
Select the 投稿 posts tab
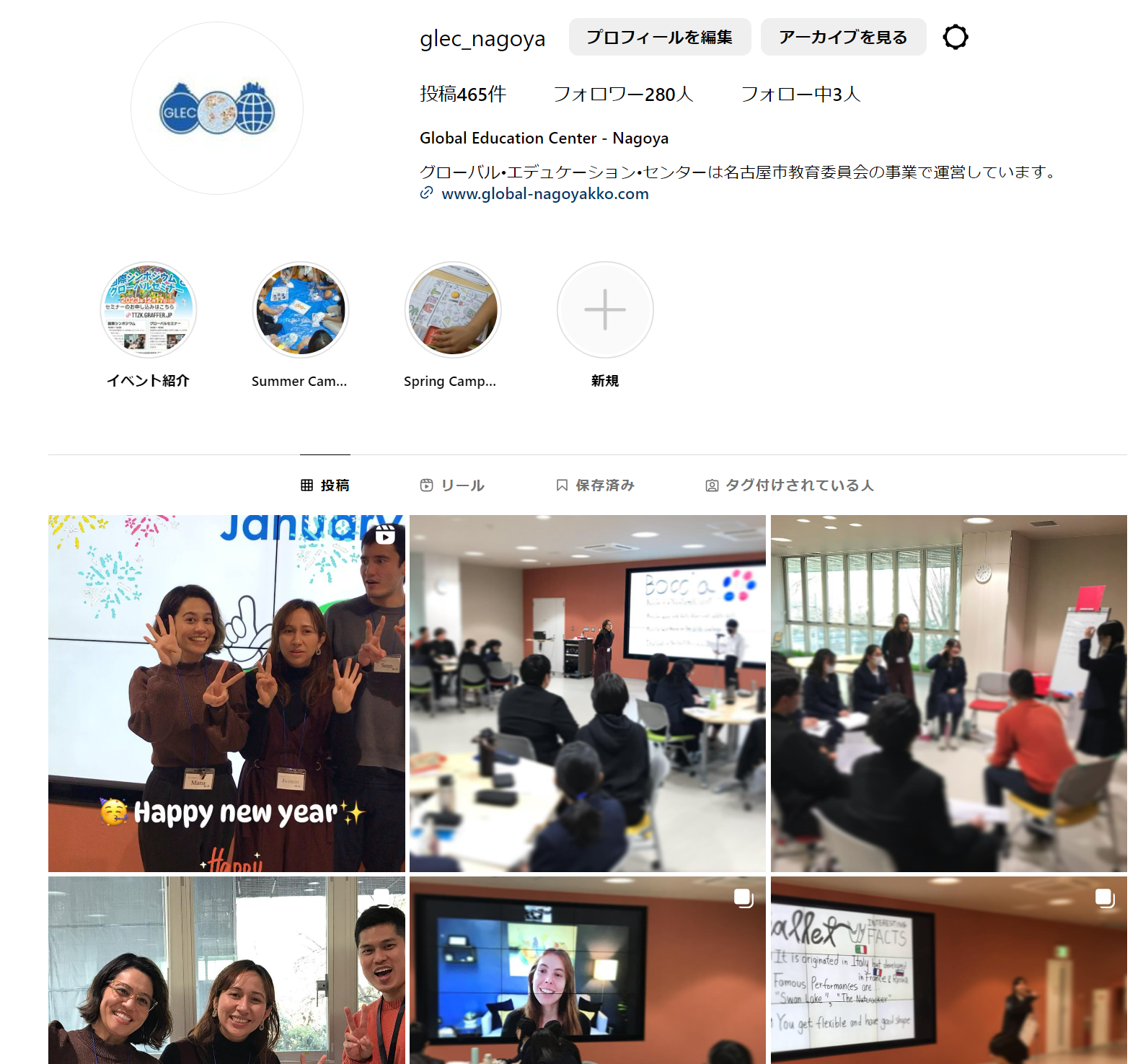[325, 485]
